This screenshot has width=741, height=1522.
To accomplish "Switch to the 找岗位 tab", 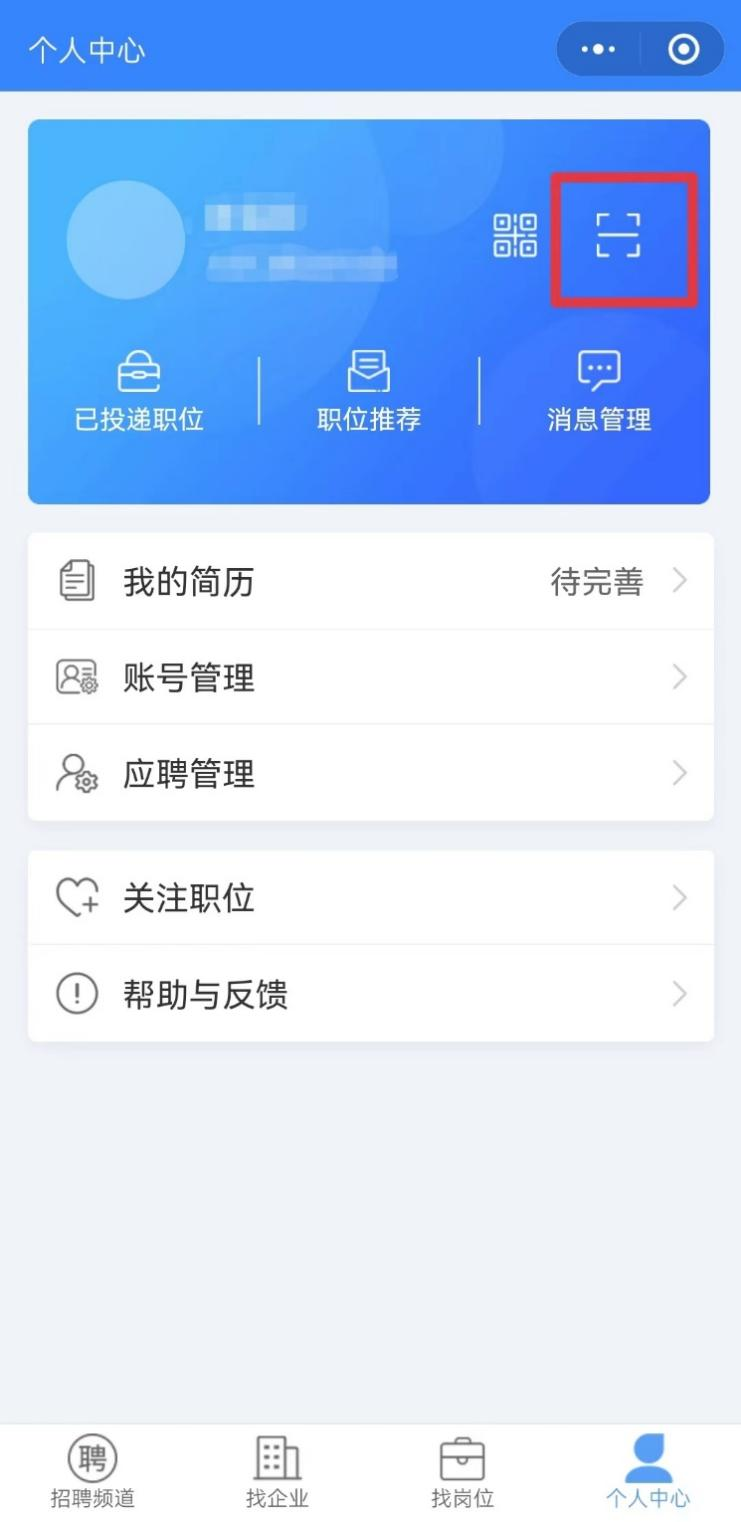I will [463, 1471].
